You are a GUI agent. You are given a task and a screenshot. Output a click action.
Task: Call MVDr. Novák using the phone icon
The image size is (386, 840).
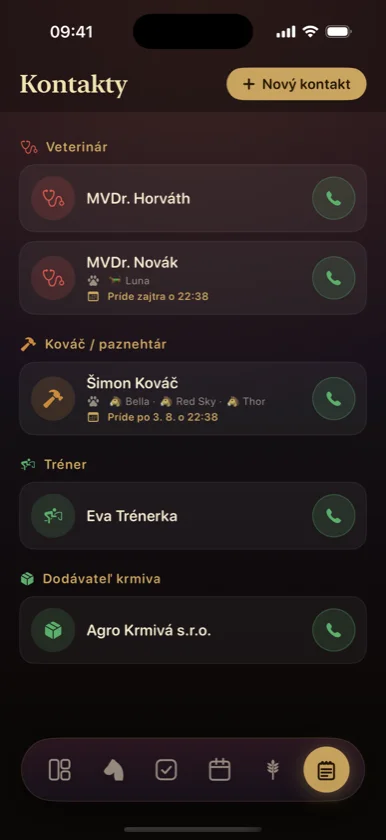[x=334, y=278]
